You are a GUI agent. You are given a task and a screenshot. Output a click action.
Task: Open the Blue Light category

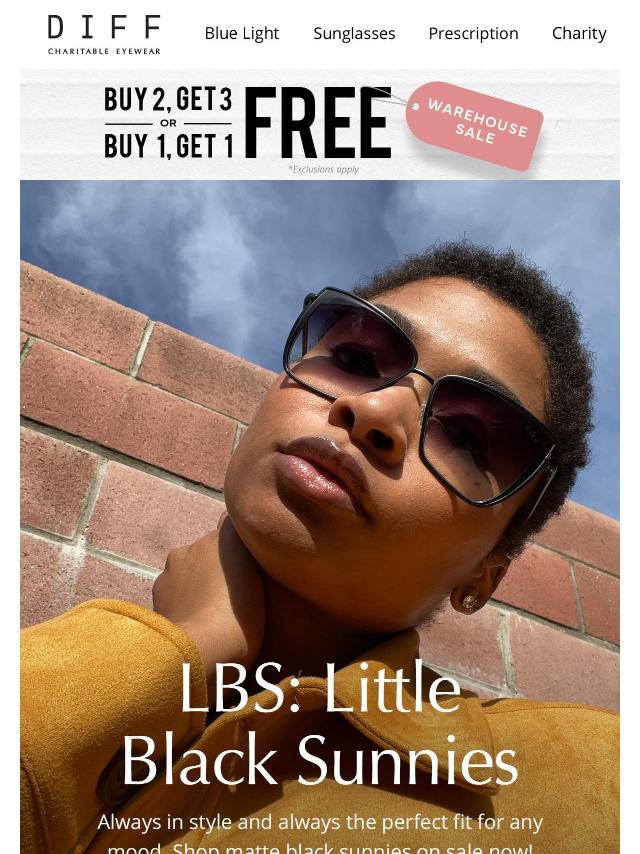[x=242, y=33]
